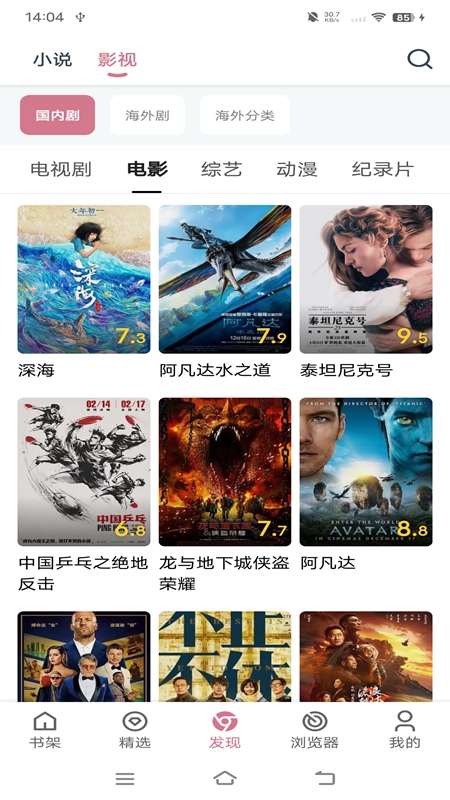Open the search magnifier icon
This screenshot has width=450, height=800.
[x=419, y=59]
